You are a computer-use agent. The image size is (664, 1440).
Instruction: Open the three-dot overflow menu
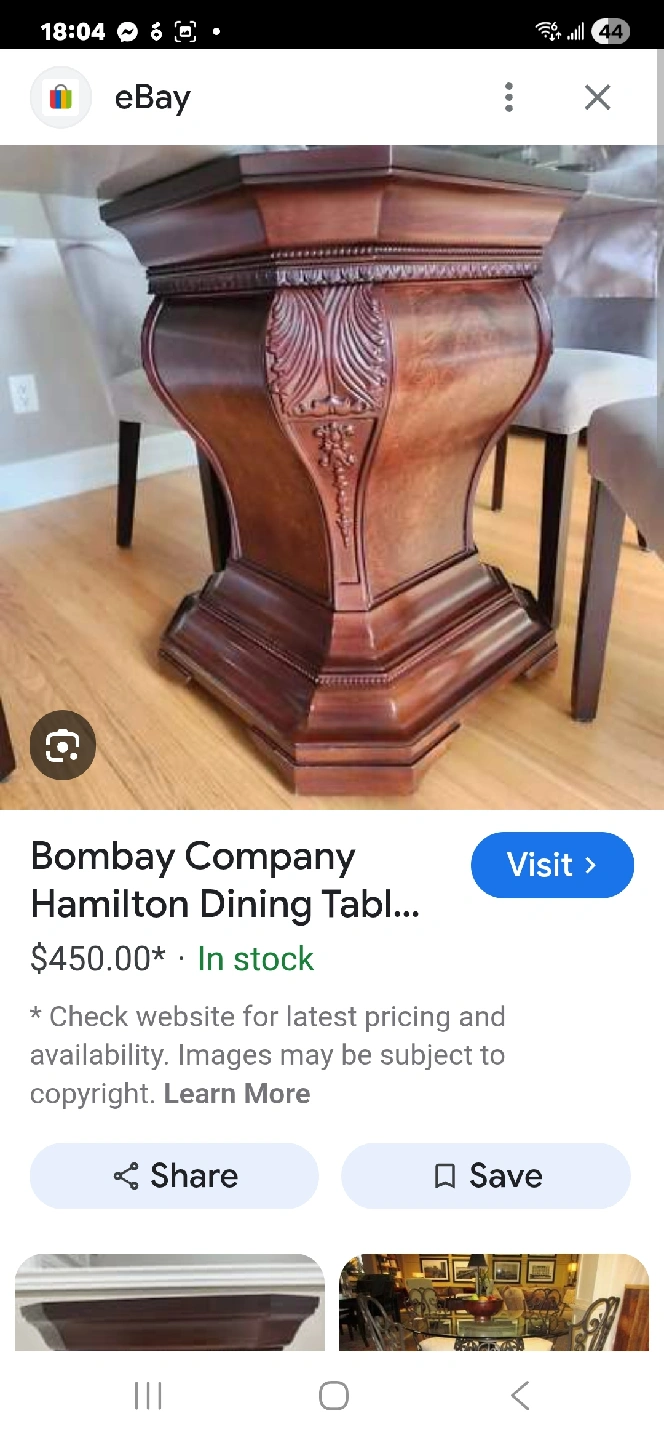pos(509,97)
